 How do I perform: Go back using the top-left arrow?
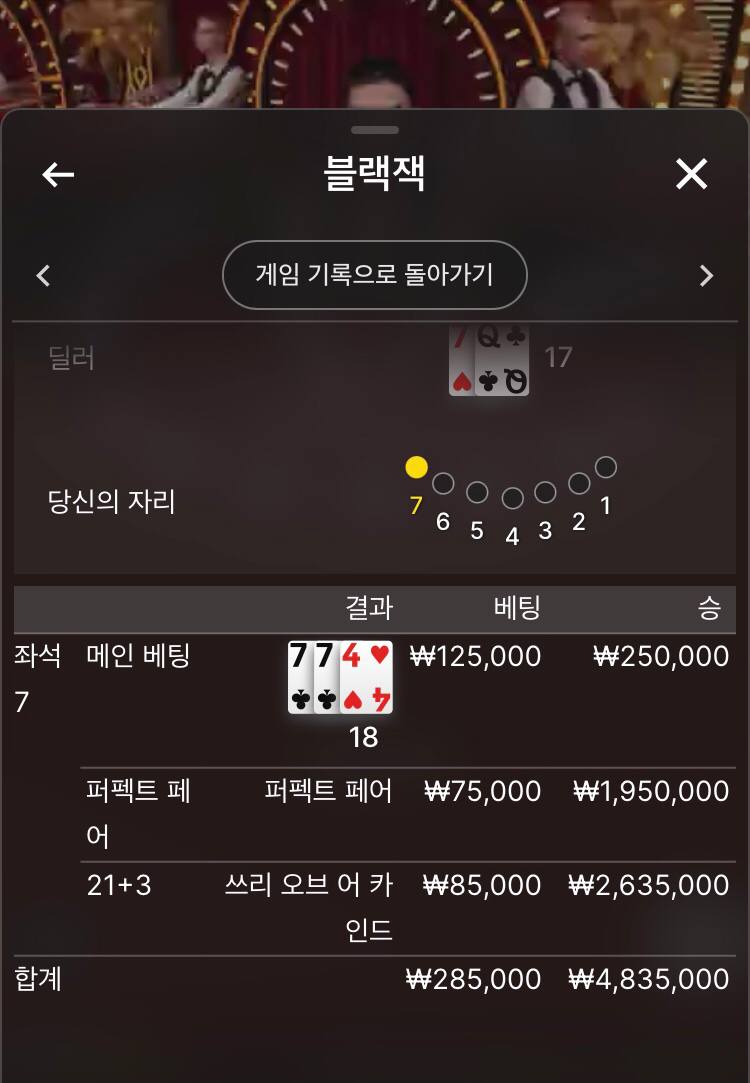(58, 175)
